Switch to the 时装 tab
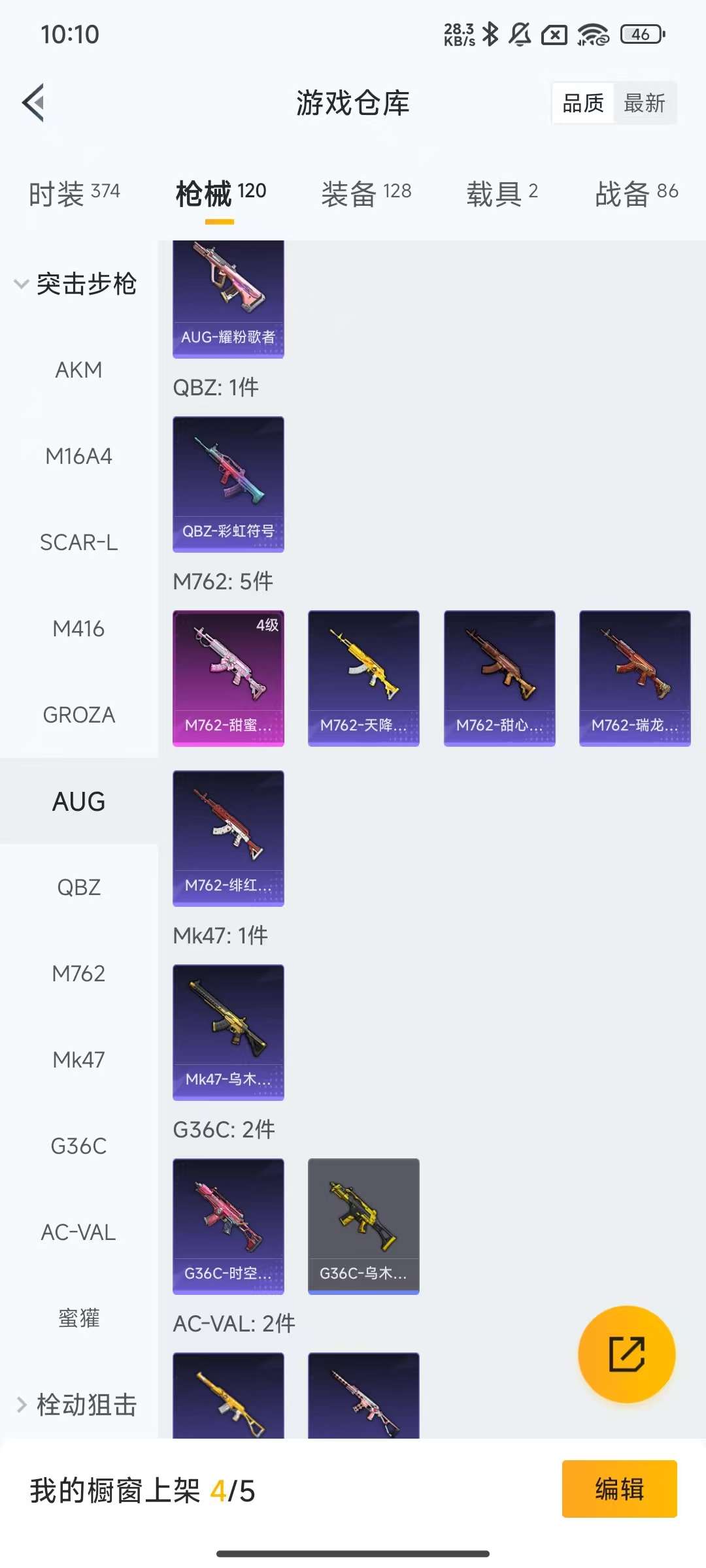This screenshot has width=706, height=1568. [74, 193]
